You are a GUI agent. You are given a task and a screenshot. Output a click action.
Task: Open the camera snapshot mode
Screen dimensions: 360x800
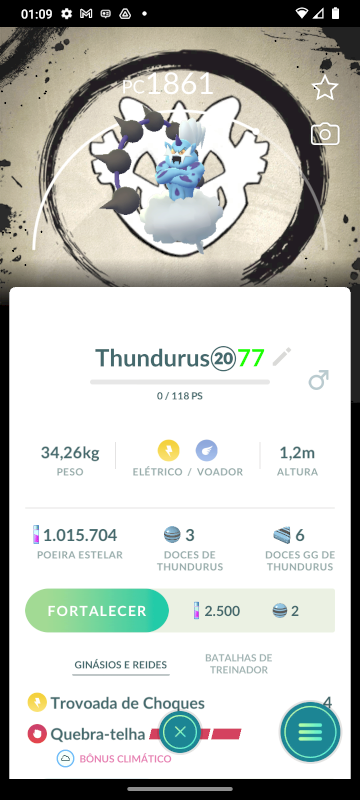325,135
